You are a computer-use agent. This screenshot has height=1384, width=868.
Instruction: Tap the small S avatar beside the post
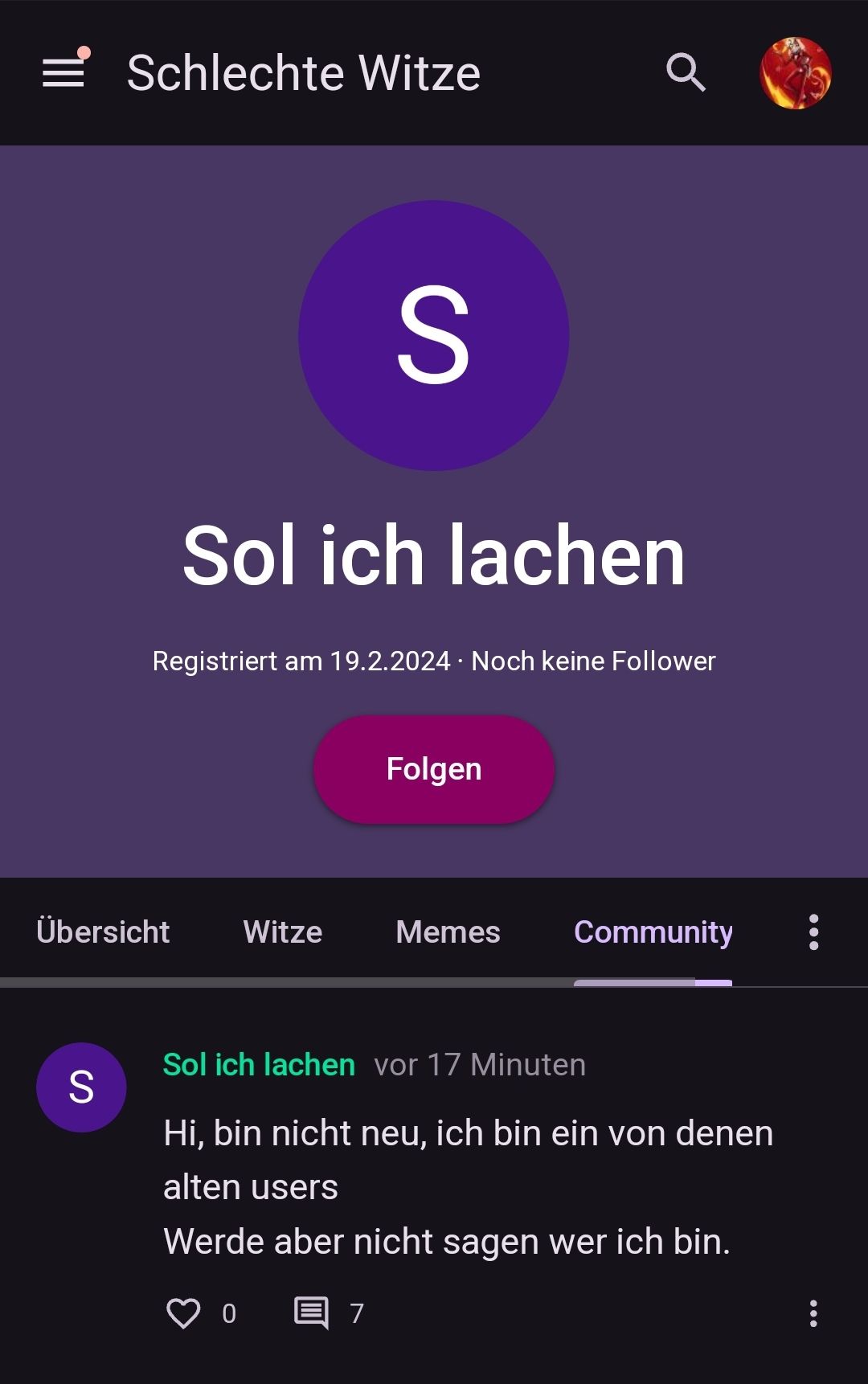tap(81, 1087)
